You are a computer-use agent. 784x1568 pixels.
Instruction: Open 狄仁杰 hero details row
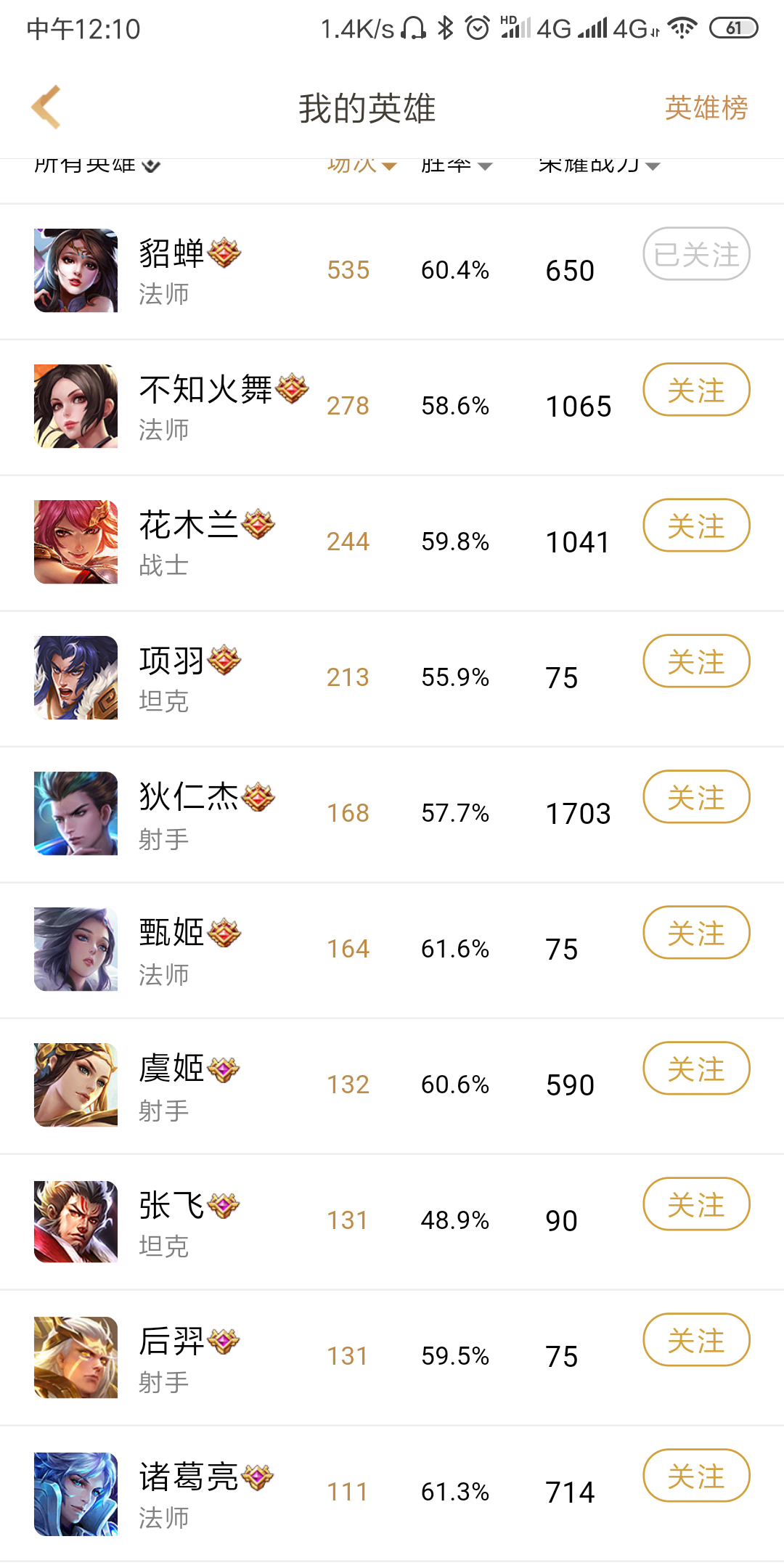click(x=392, y=814)
